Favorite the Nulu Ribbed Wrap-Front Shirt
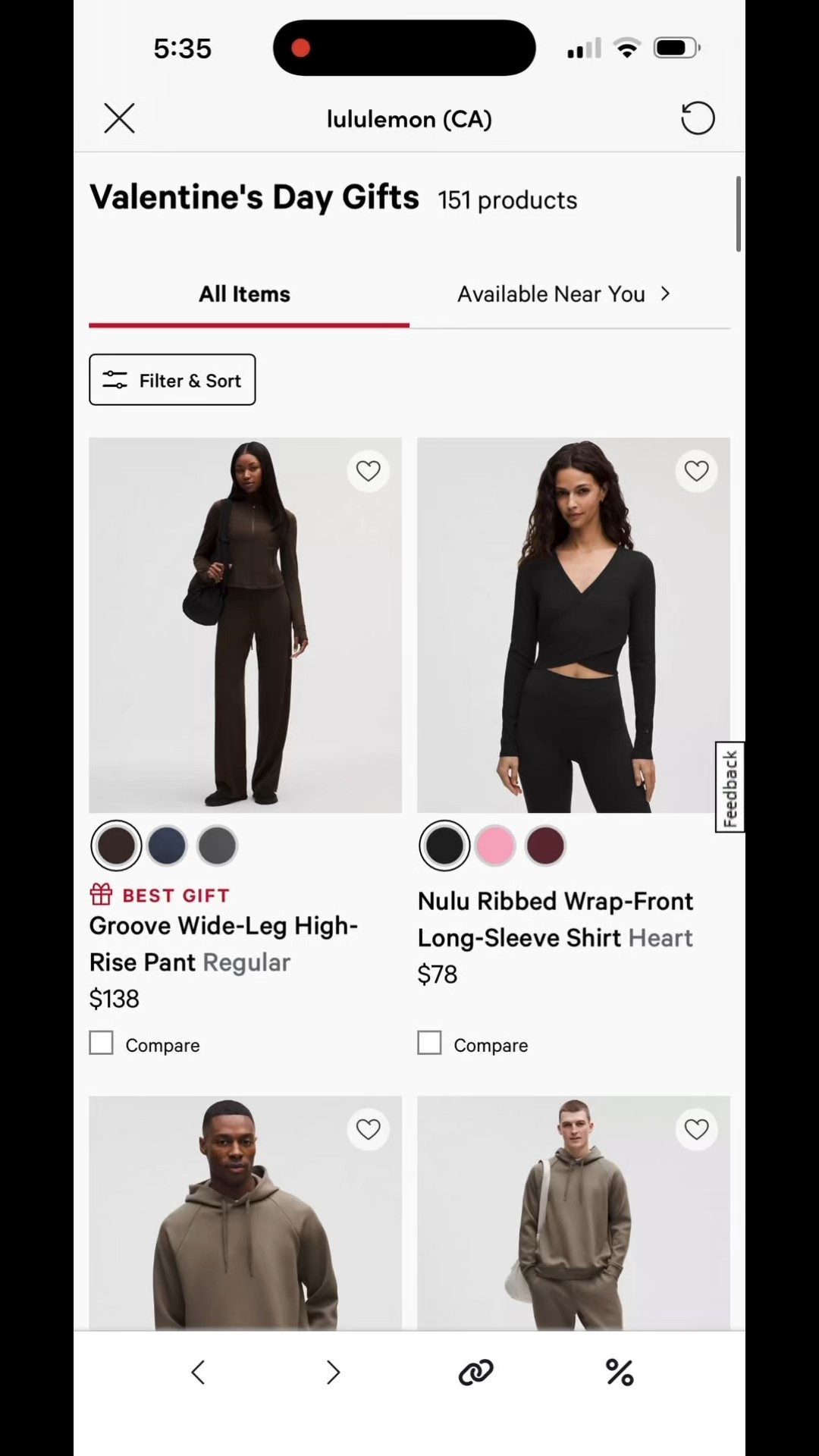The height and width of the screenshot is (1456, 819). (x=696, y=470)
